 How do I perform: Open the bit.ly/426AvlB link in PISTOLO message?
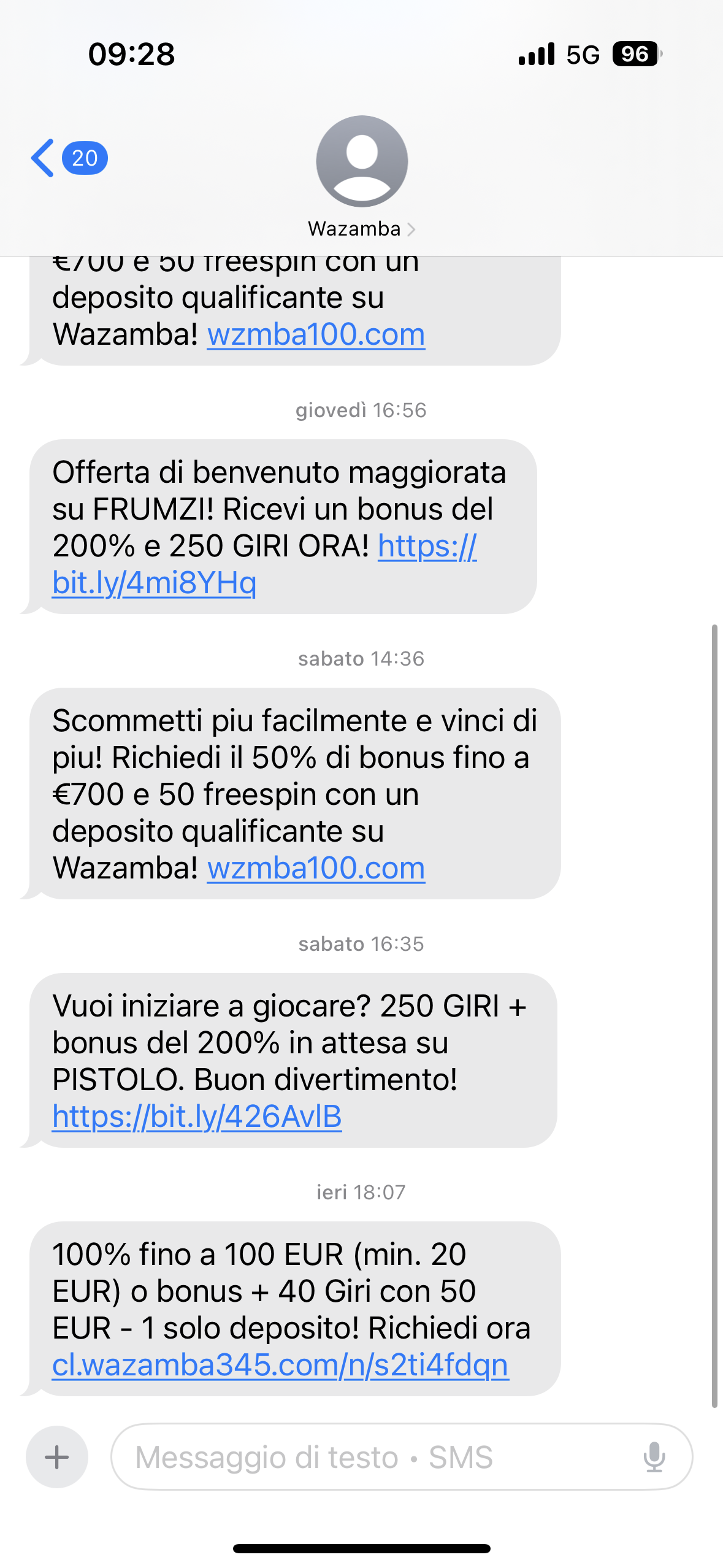[197, 1116]
